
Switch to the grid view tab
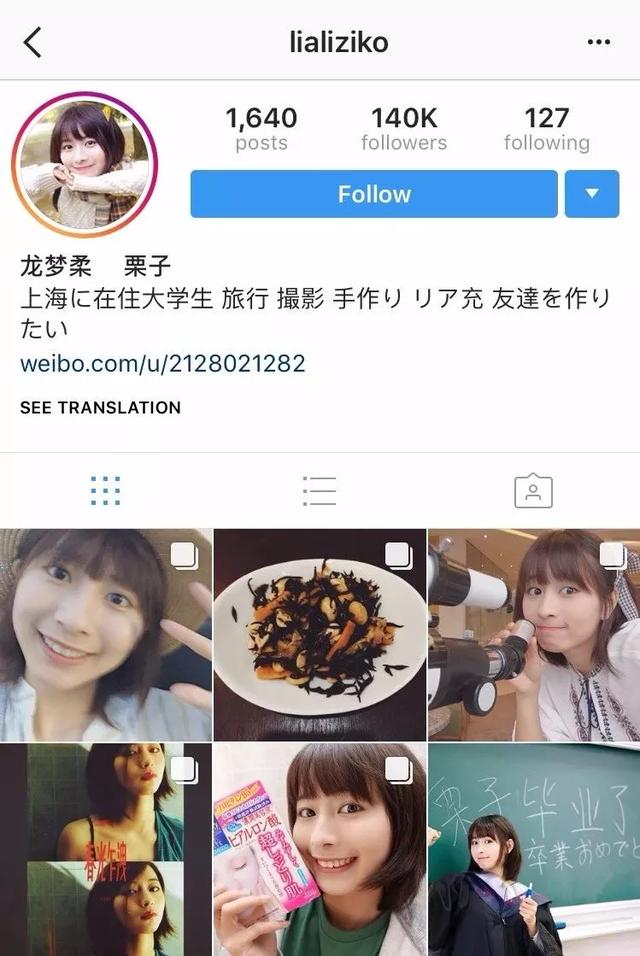tap(105, 490)
